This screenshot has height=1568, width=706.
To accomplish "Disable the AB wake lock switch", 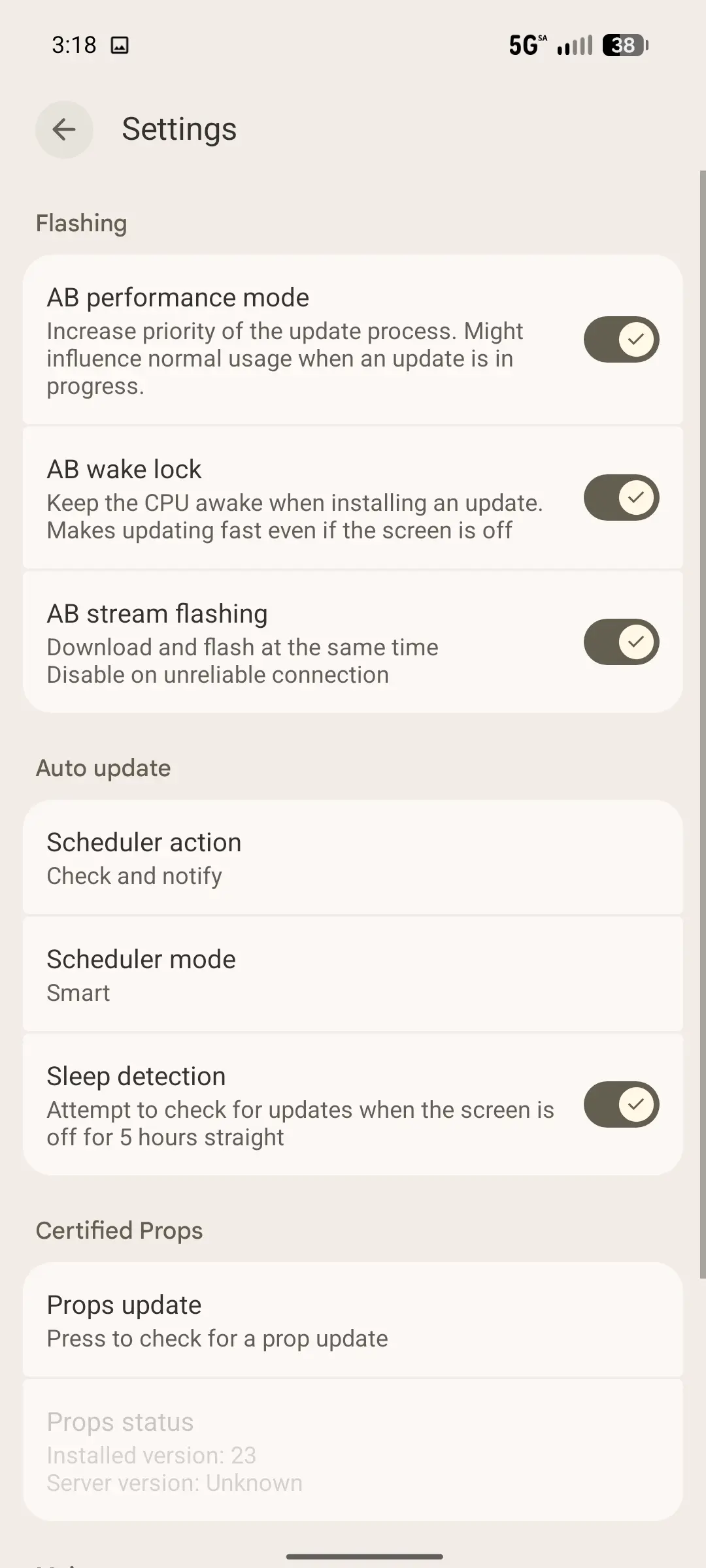I will 621,498.
